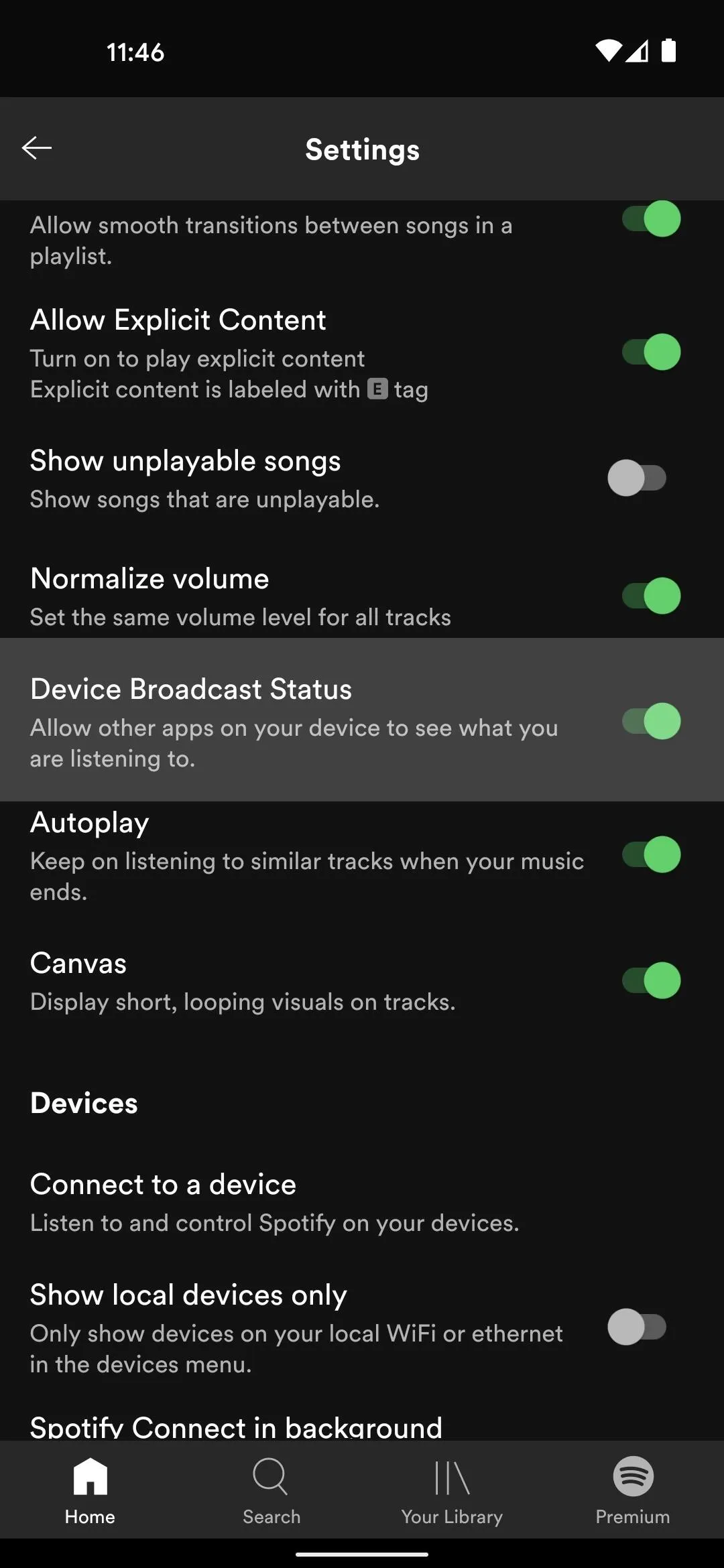Toggle Device Broadcast Status off

[651, 721]
